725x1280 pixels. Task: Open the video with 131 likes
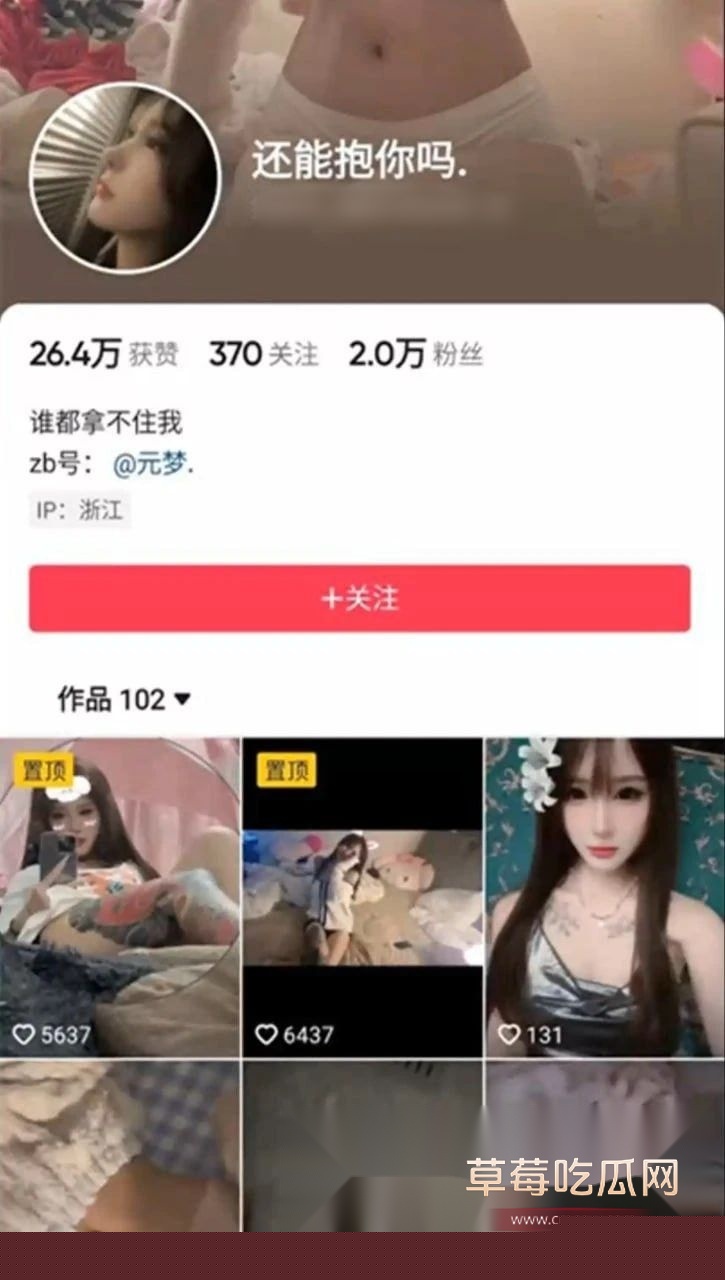pyautogui.click(x=605, y=897)
